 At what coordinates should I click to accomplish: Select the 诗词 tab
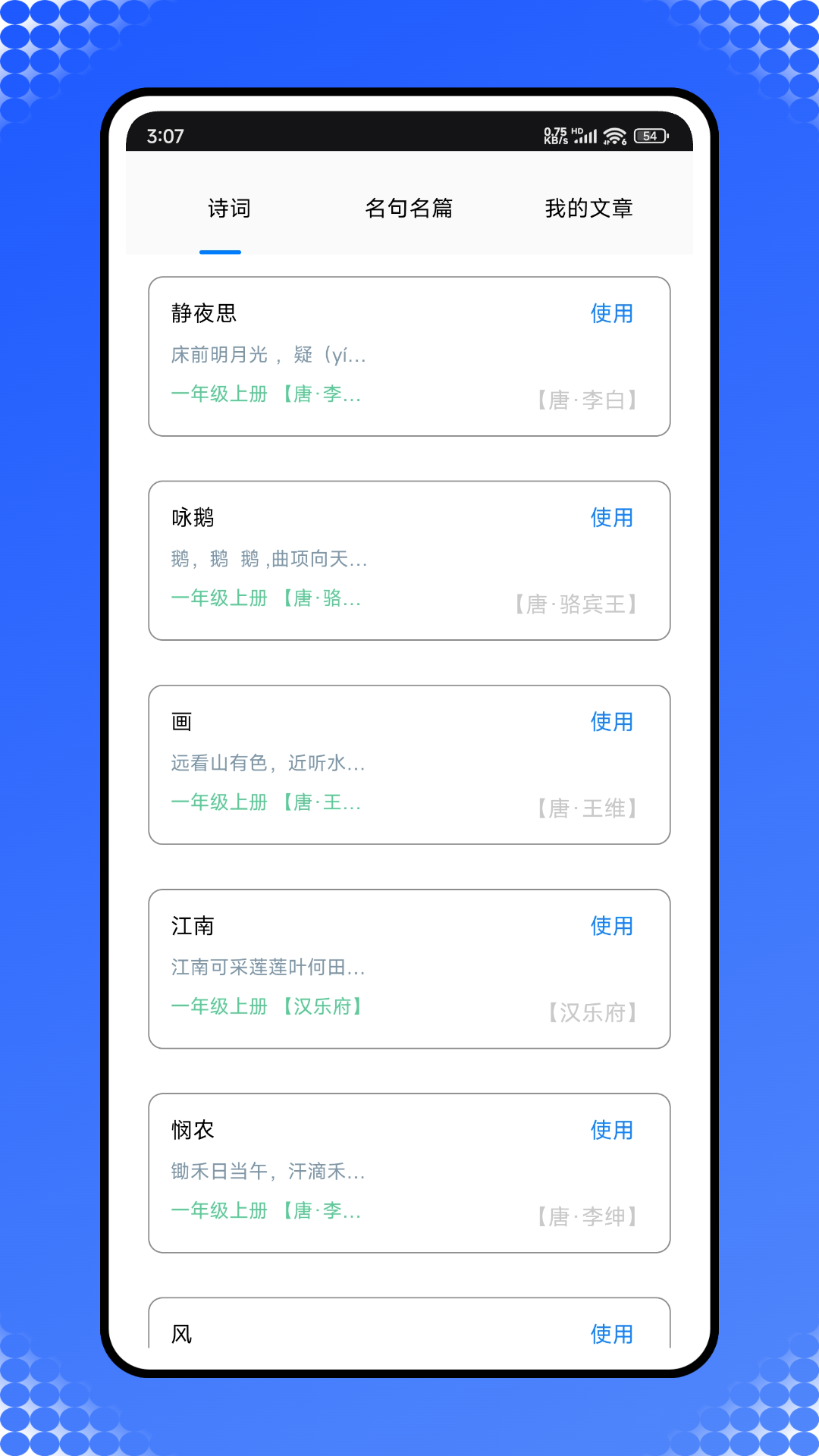(227, 209)
